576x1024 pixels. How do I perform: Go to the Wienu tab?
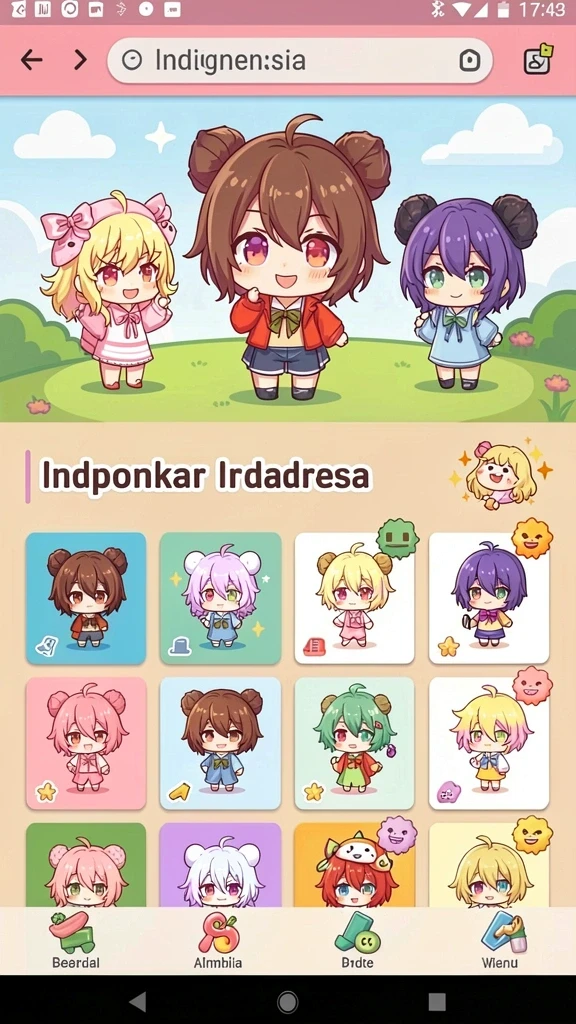[x=500, y=940]
